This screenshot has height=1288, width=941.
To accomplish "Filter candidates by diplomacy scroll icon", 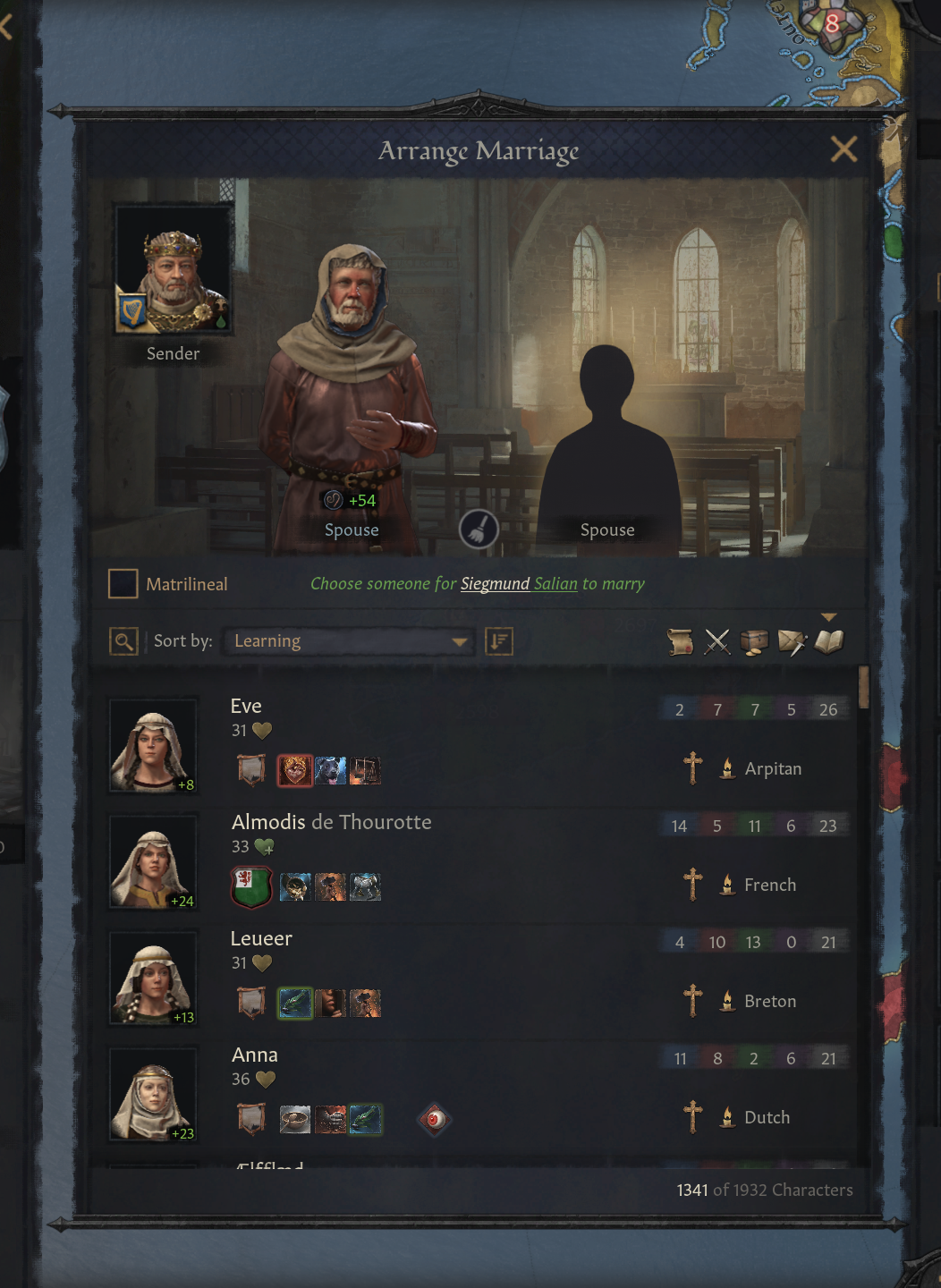I will coord(680,641).
